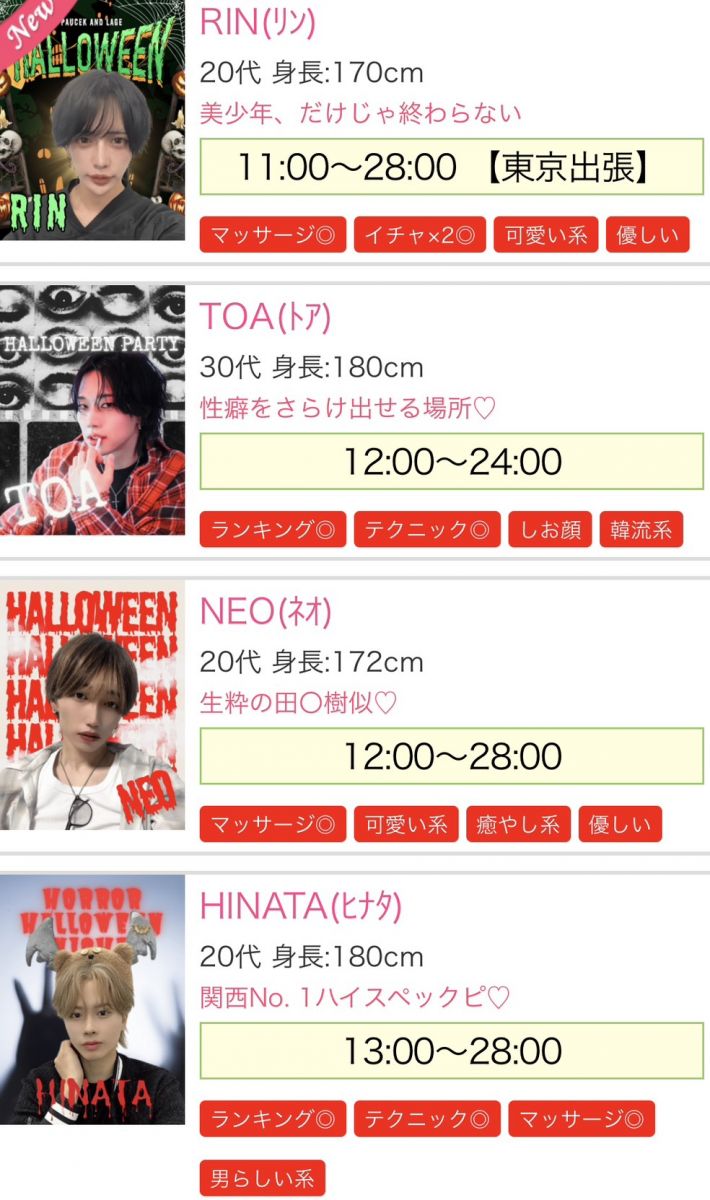Select the イチャ×2◎ tag under RIN
Image resolution: width=710 pixels, height=1200 pixels.
click(420, 236)
